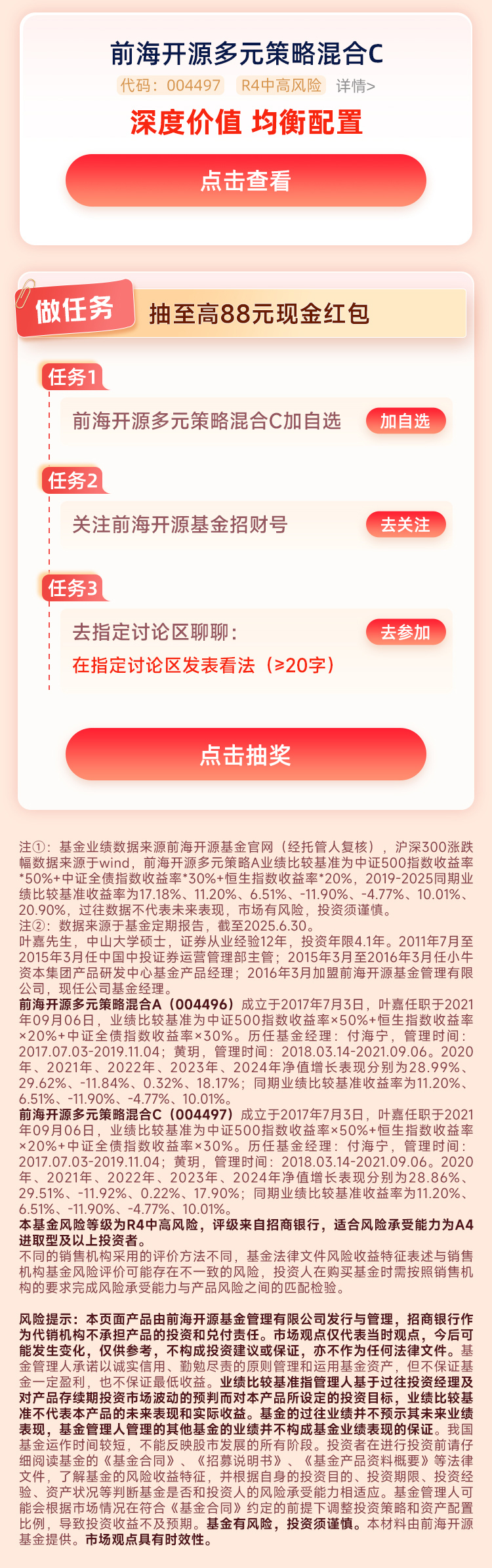
Task: Tap the 点击查看 button for the fund
Action: 245,180
